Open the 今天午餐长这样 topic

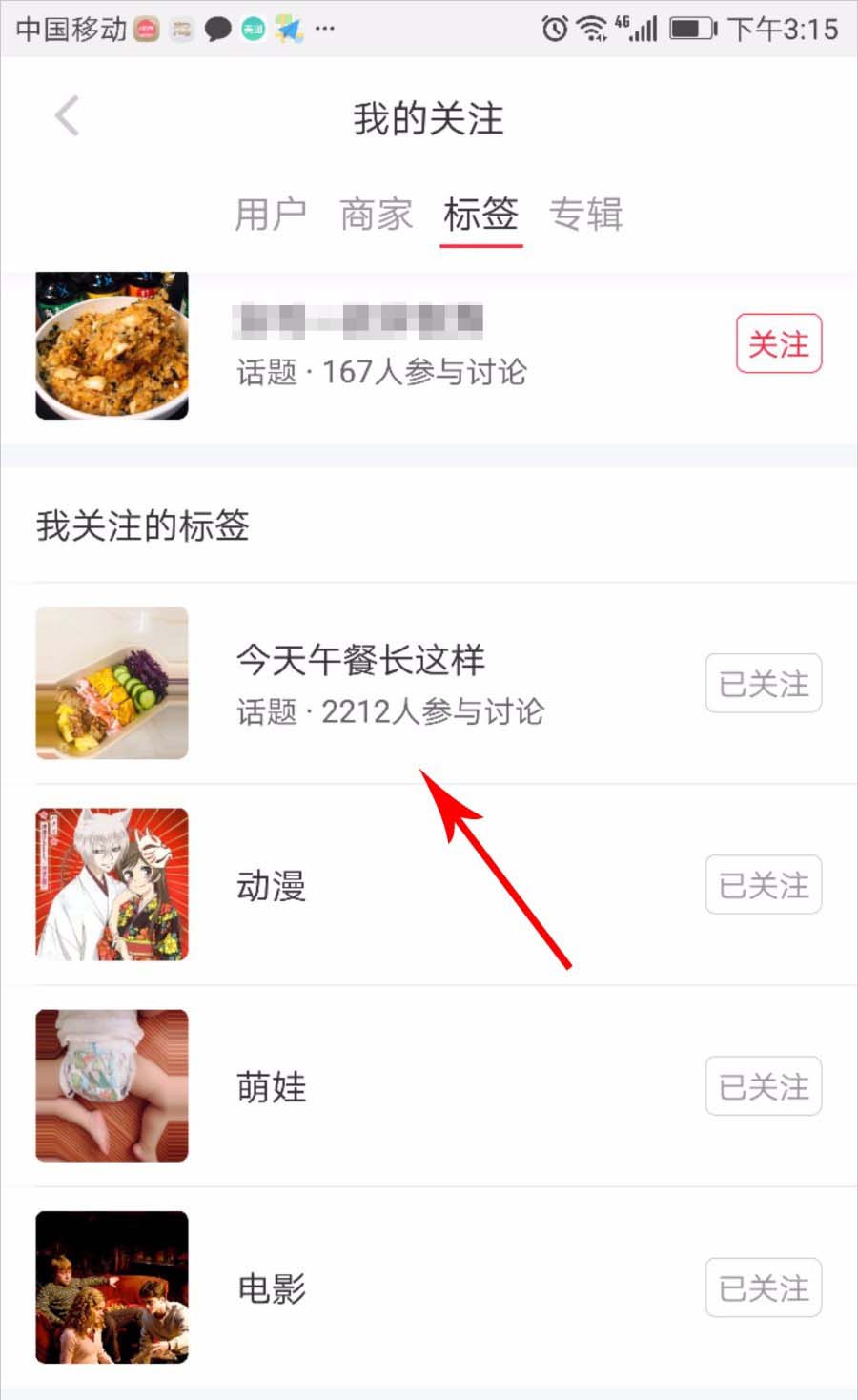pos(360,660)
